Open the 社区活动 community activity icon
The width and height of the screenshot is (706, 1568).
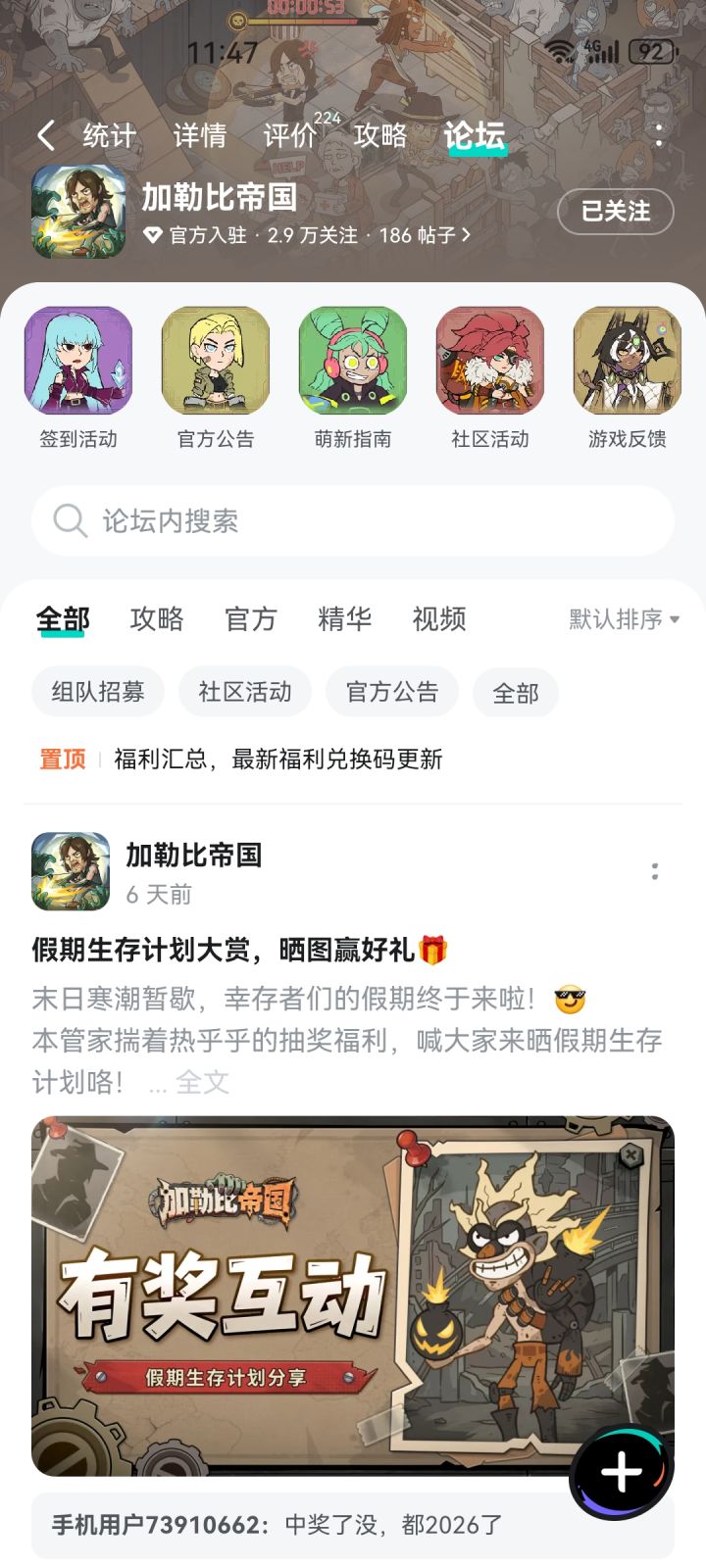[490, 360]
